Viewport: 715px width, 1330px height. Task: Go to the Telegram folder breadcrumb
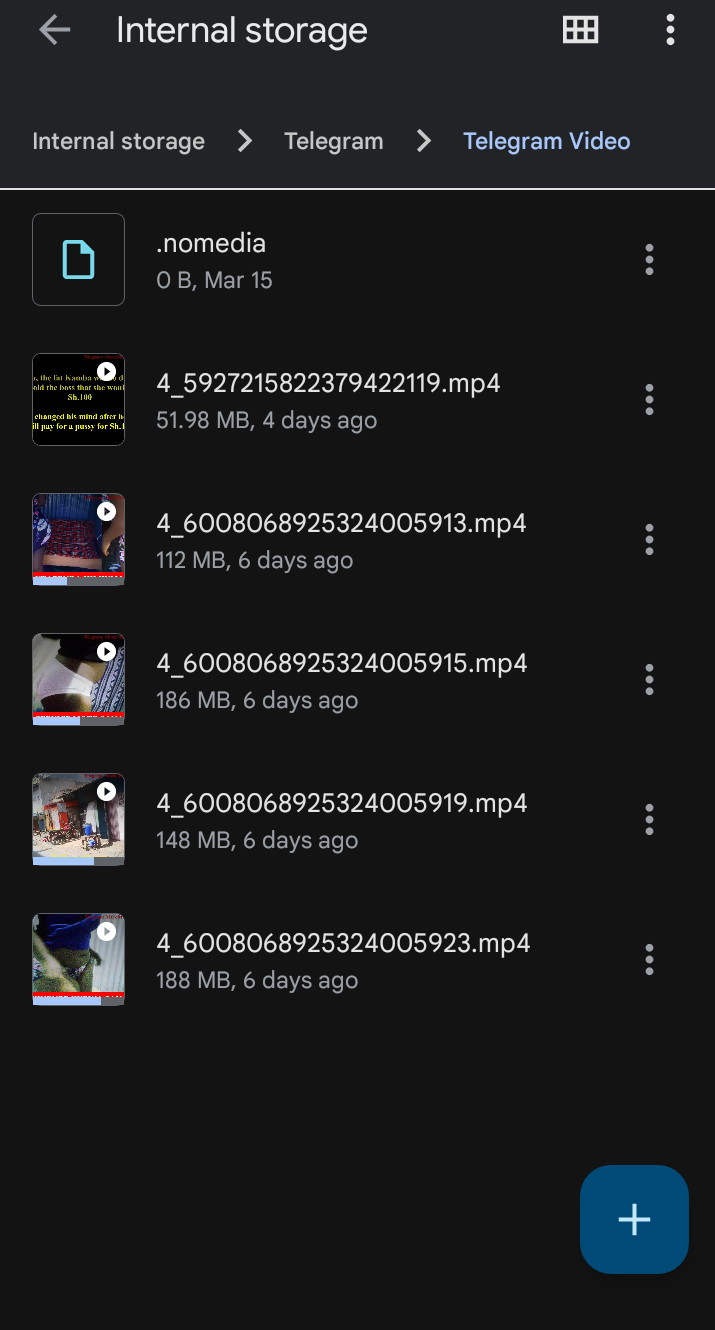click(x=333, y=141)
